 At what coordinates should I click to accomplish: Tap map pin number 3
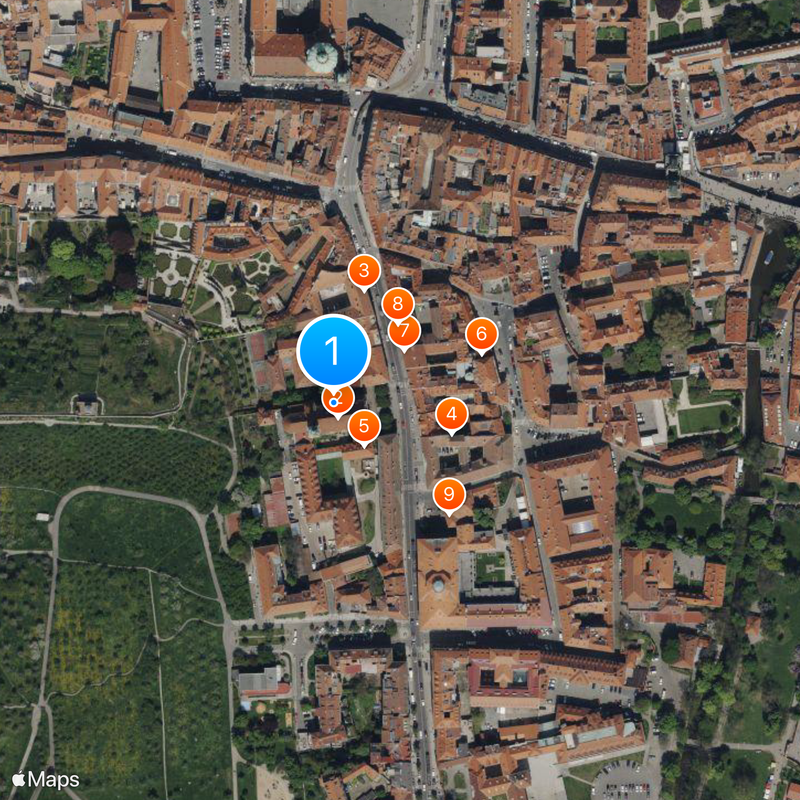click(363, 270)
